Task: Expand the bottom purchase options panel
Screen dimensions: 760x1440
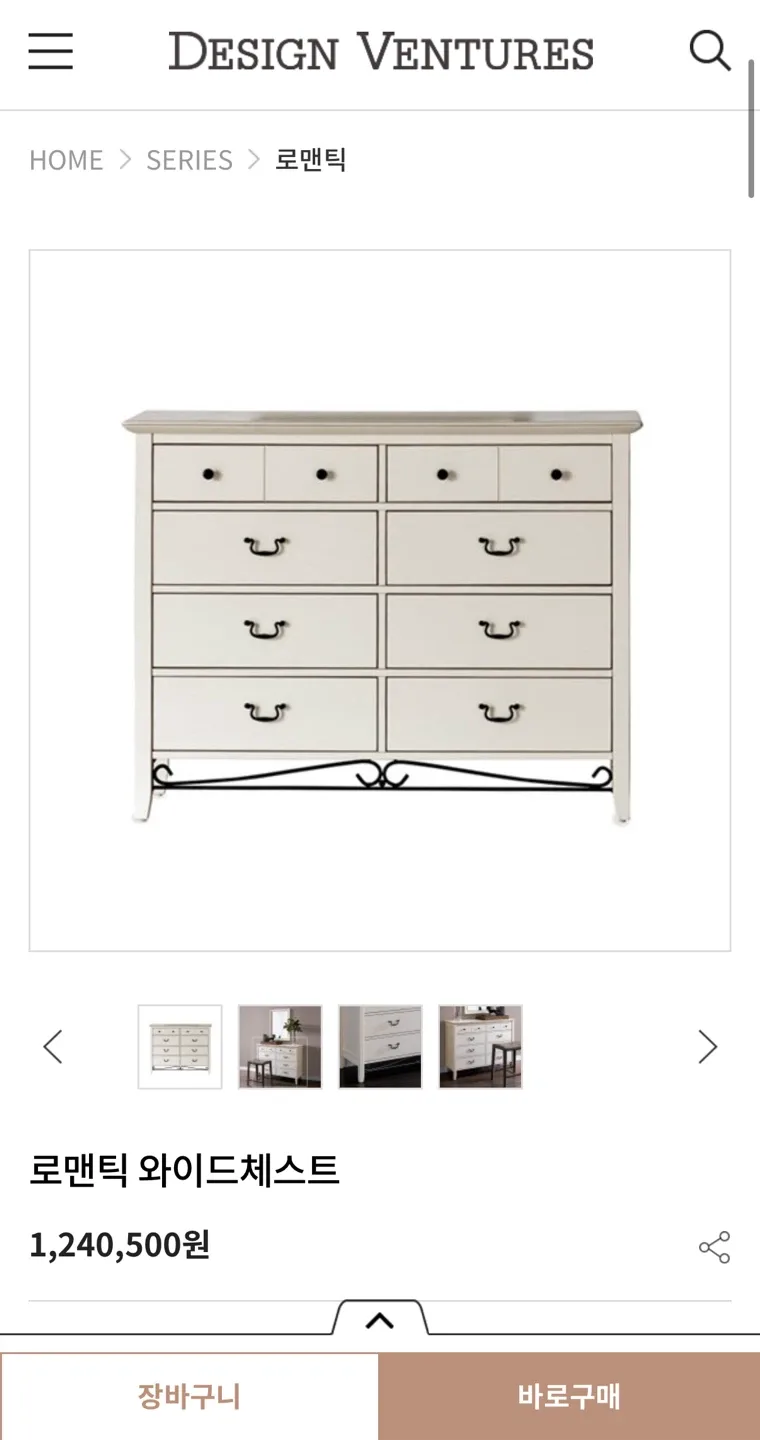Action: (380, 1321)
